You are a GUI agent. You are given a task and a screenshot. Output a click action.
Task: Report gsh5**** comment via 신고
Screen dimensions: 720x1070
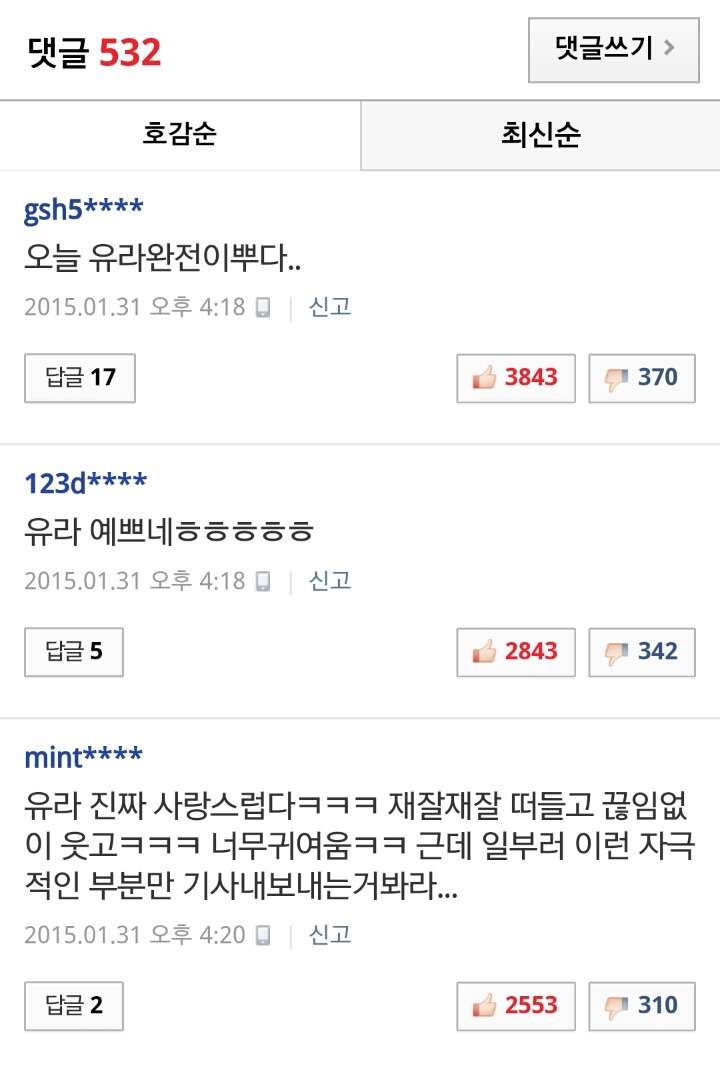click(330, 306)
